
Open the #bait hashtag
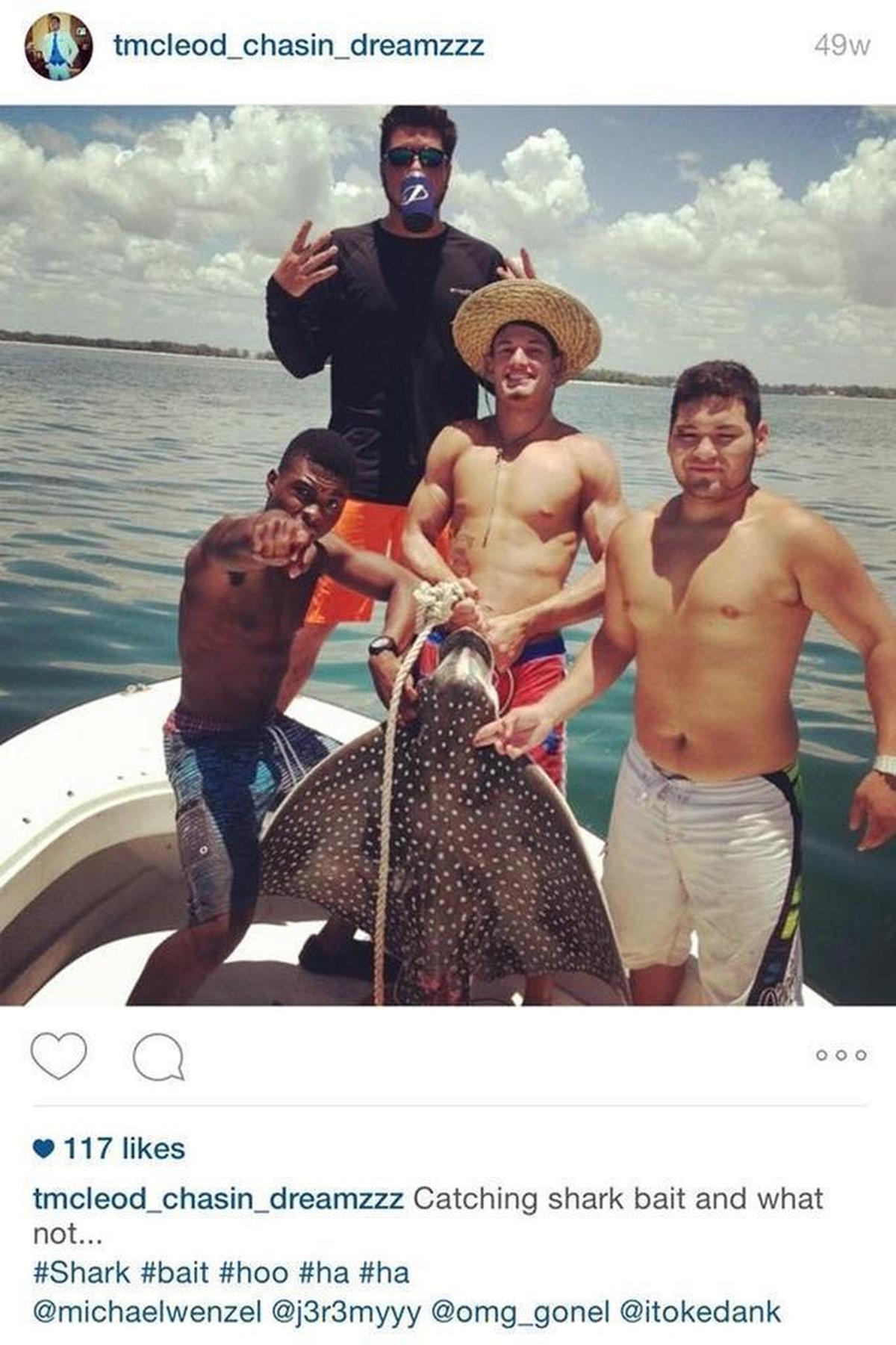coord(174,1273)
